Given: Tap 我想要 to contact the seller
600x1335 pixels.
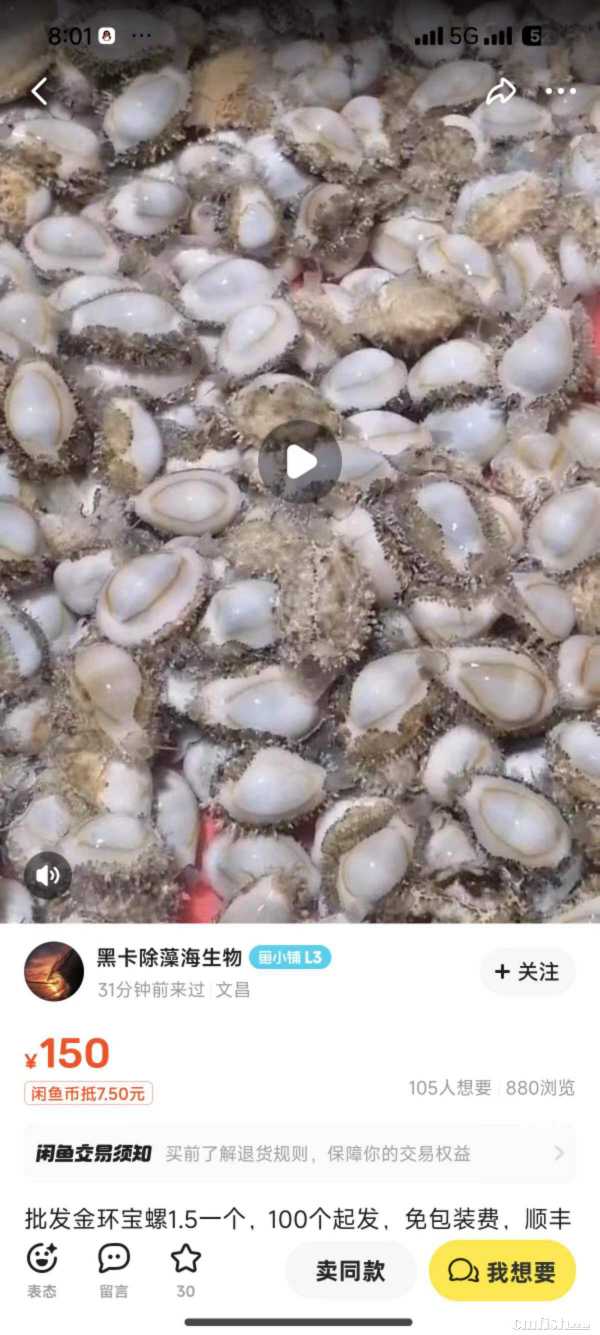Looking at the screenshot, I should click(502, 1270).
